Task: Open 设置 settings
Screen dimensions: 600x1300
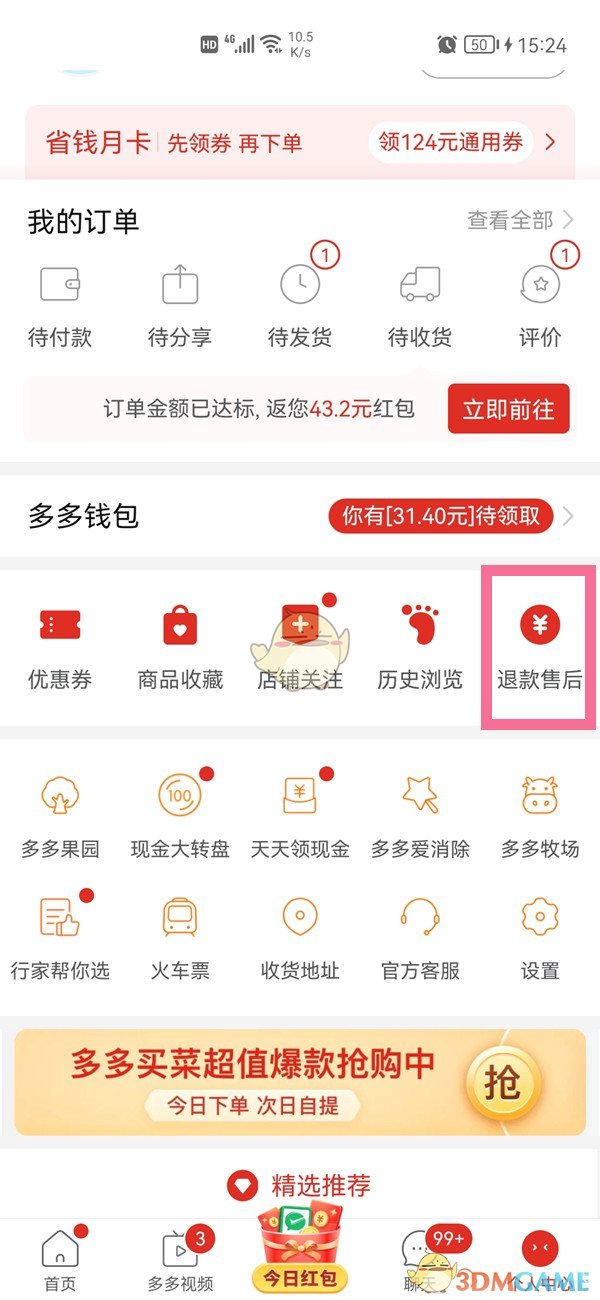Action: point(540,935)
